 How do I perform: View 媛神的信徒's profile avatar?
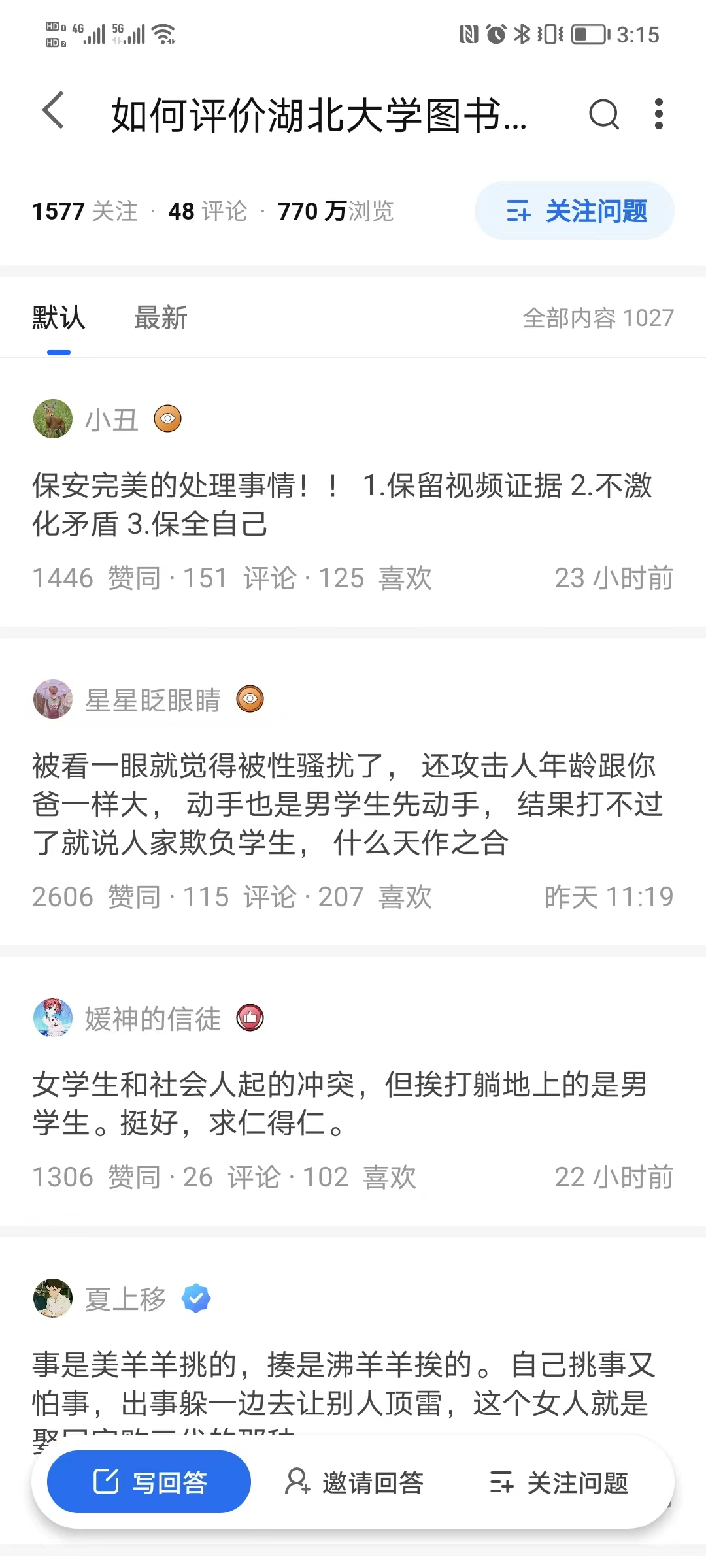click(x=53, y=1018)
